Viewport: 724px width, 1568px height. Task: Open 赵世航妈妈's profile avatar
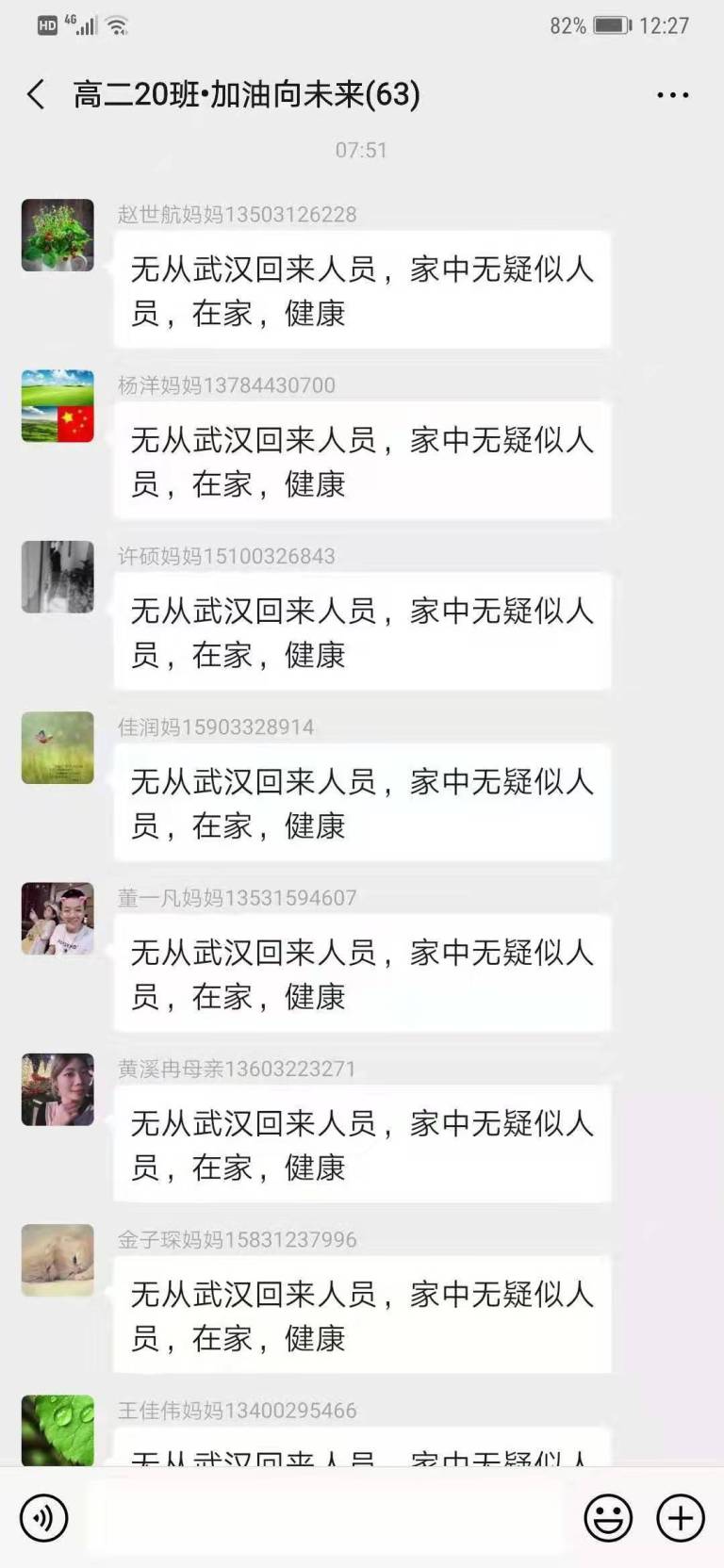click(58, 236)
